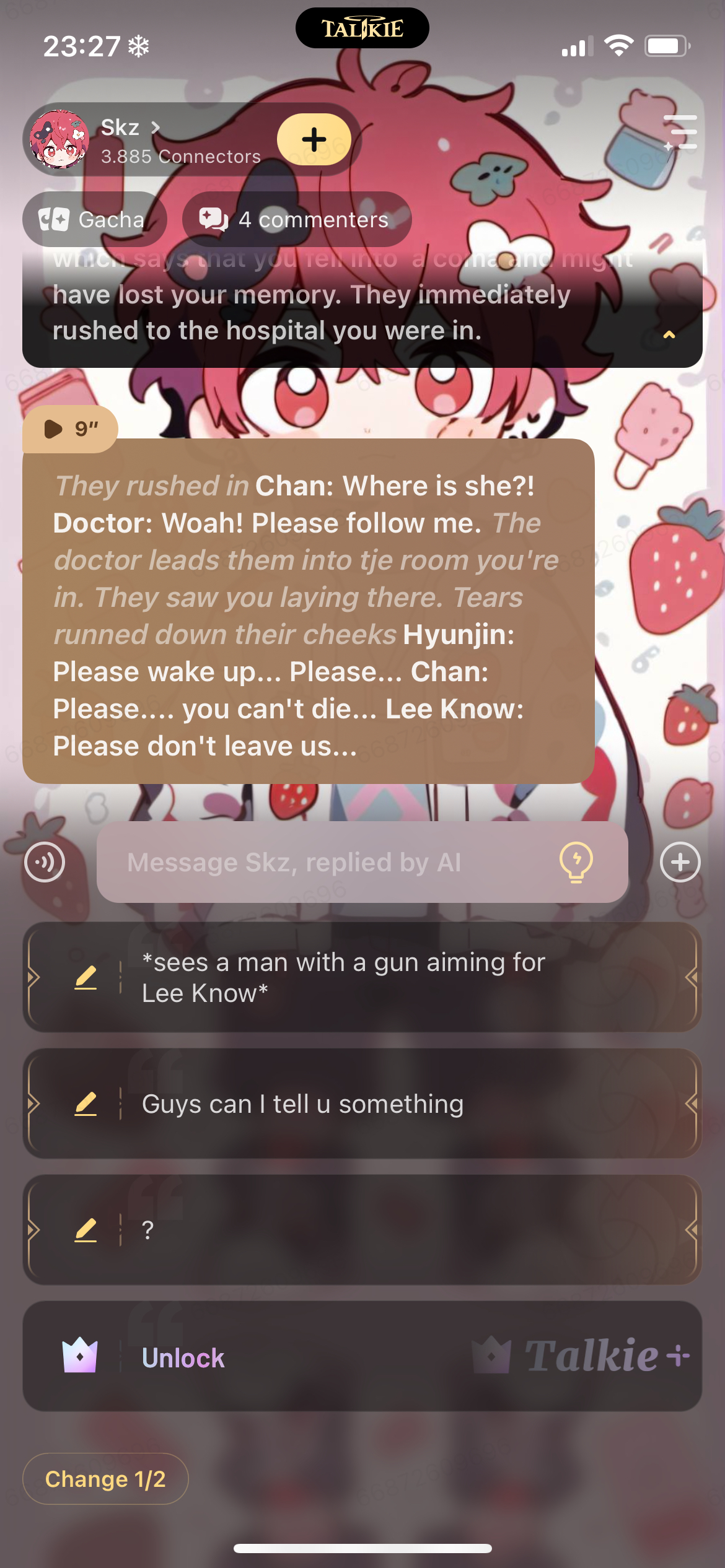Viewport: 725px width, 1568px height.
Task: Play the 9-second voice message
Action: 69,429
